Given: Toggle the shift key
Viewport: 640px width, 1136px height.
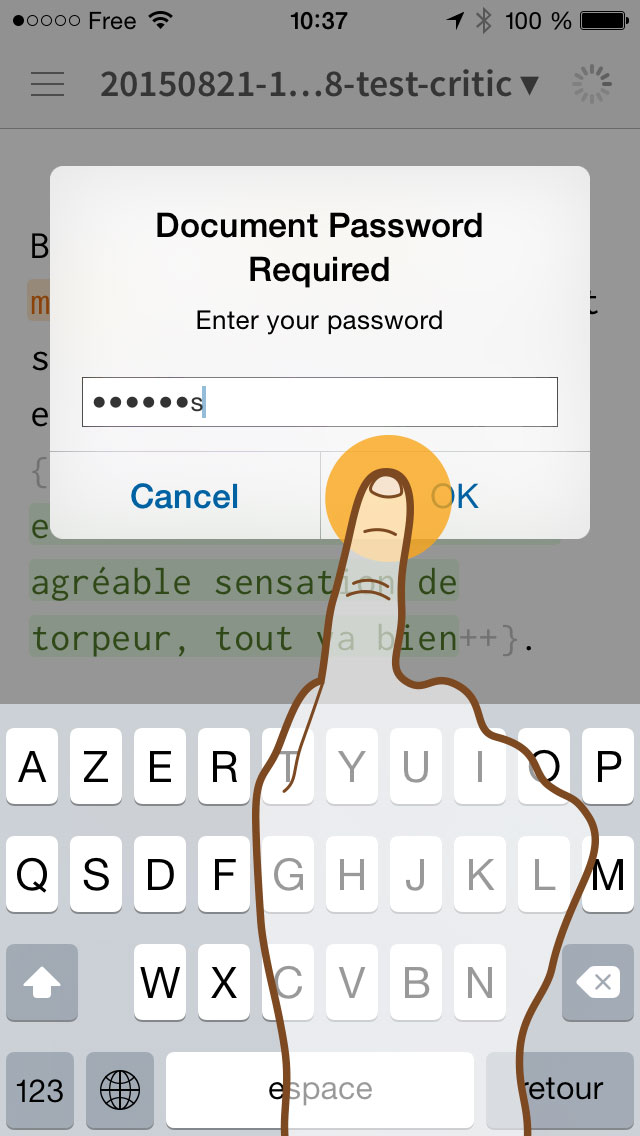Looking at the screenshot, I should point(42,982).
